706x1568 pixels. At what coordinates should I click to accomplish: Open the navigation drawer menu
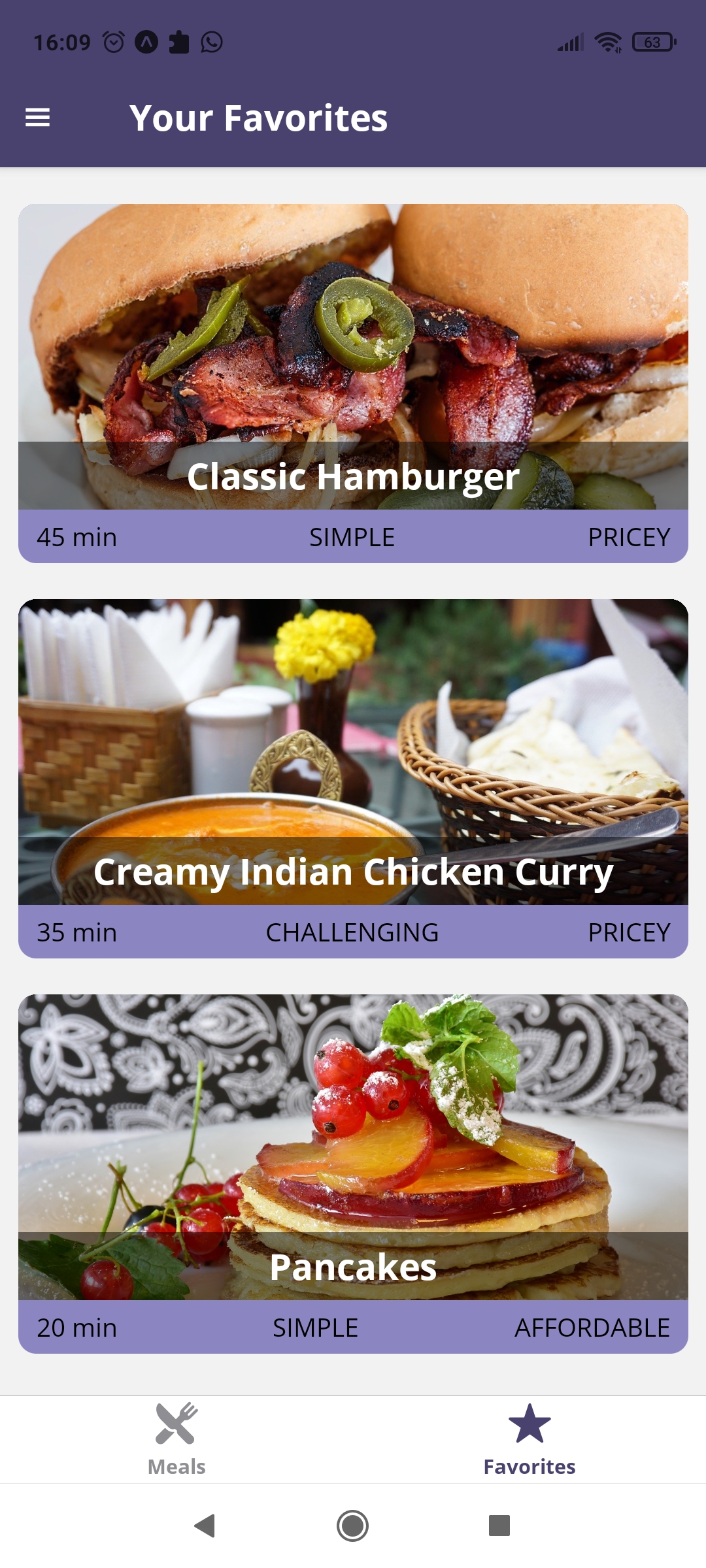pos(37,118)
